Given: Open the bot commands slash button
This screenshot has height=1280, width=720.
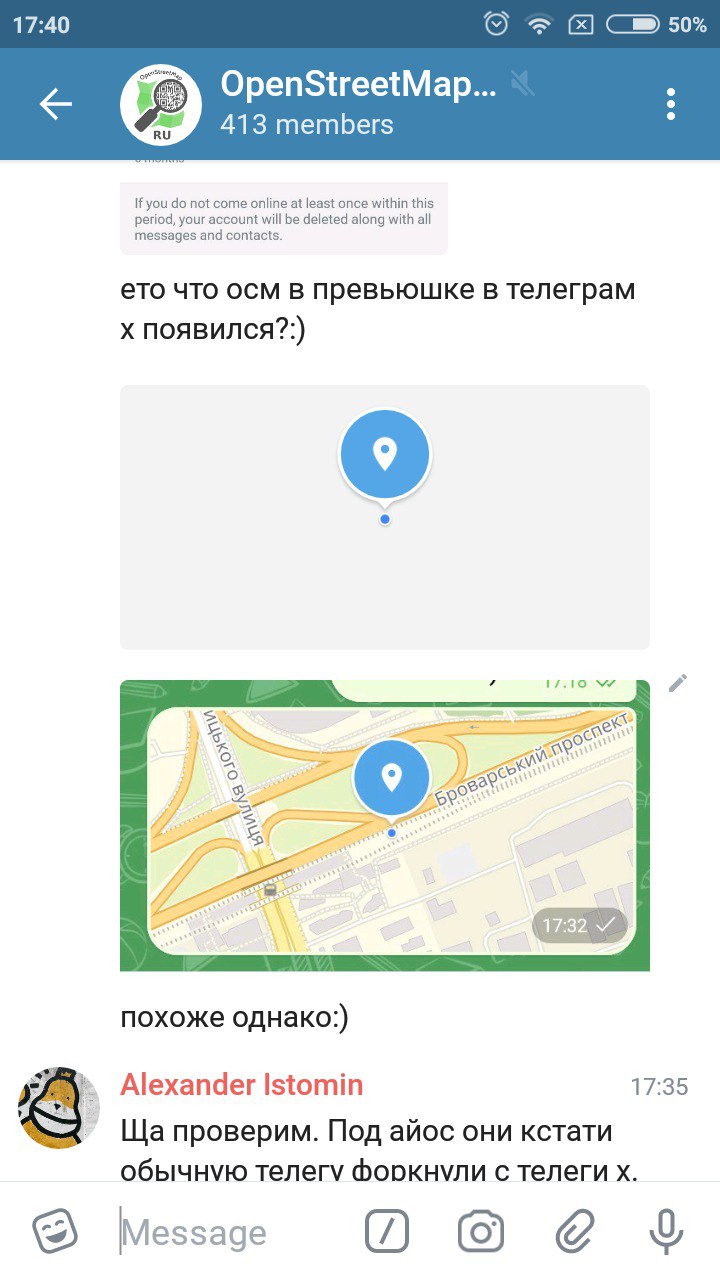Looking at the screenshot, I should pyautogui.click(x=387, y=1231).
